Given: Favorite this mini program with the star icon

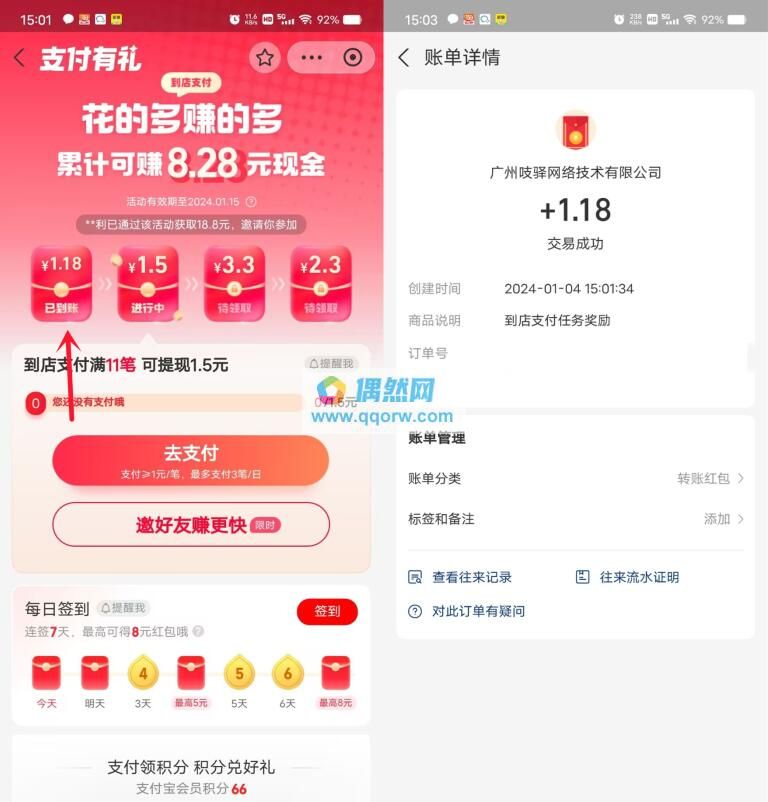Looking at the screenshot, I should tap(264, 58).
